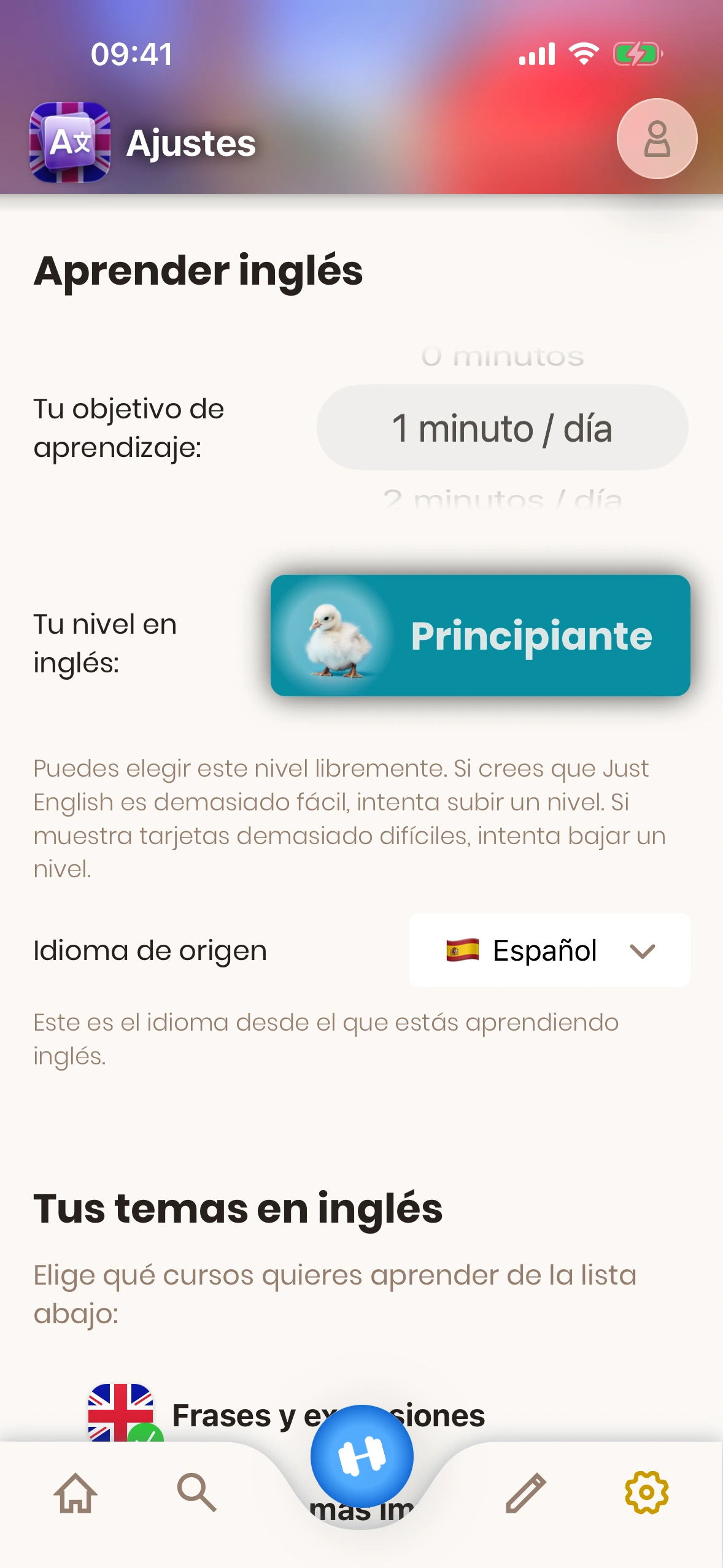Change the Principiante English level
Screen dimensions: 723x1568
480,636
